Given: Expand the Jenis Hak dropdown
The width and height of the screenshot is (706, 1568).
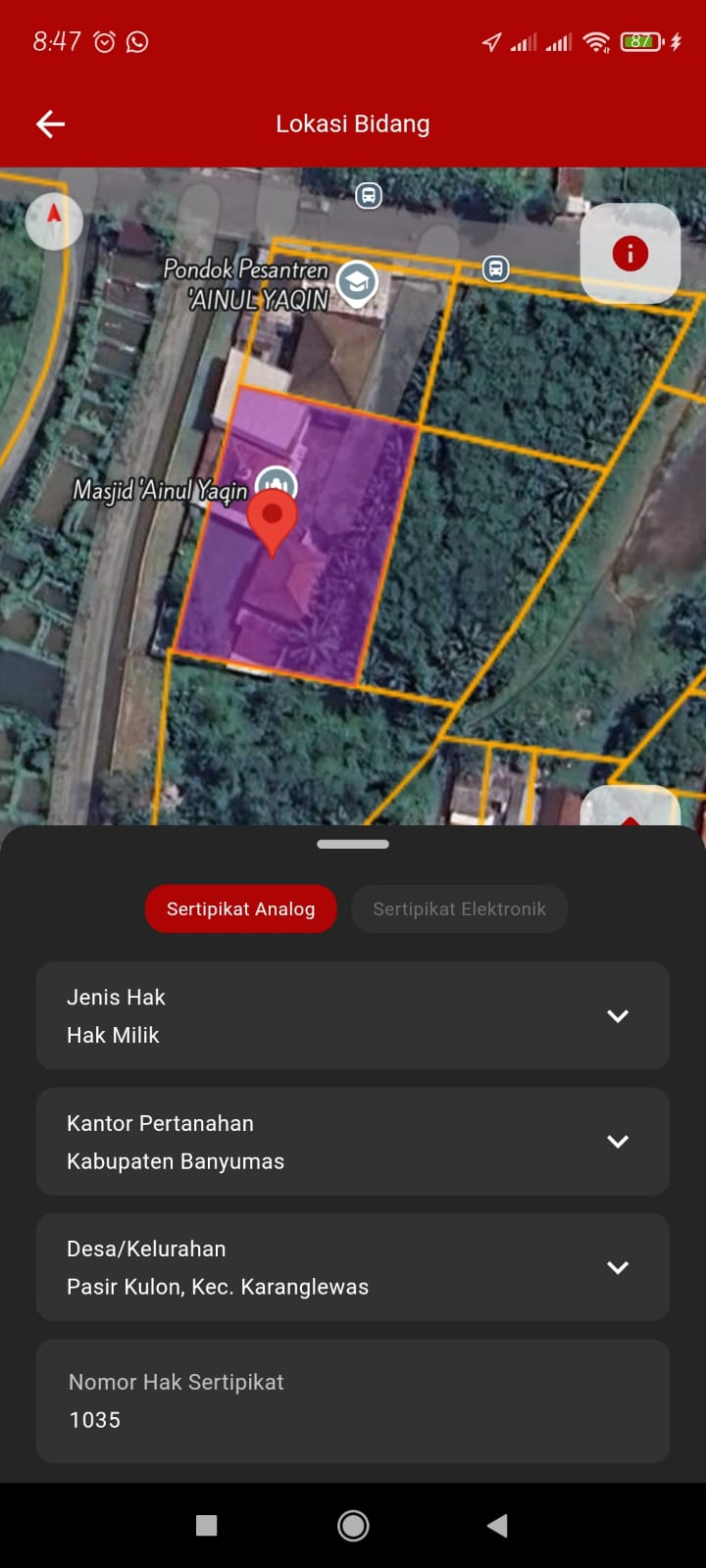Looking at the screenshot, I should click(x=617, y=1016).
